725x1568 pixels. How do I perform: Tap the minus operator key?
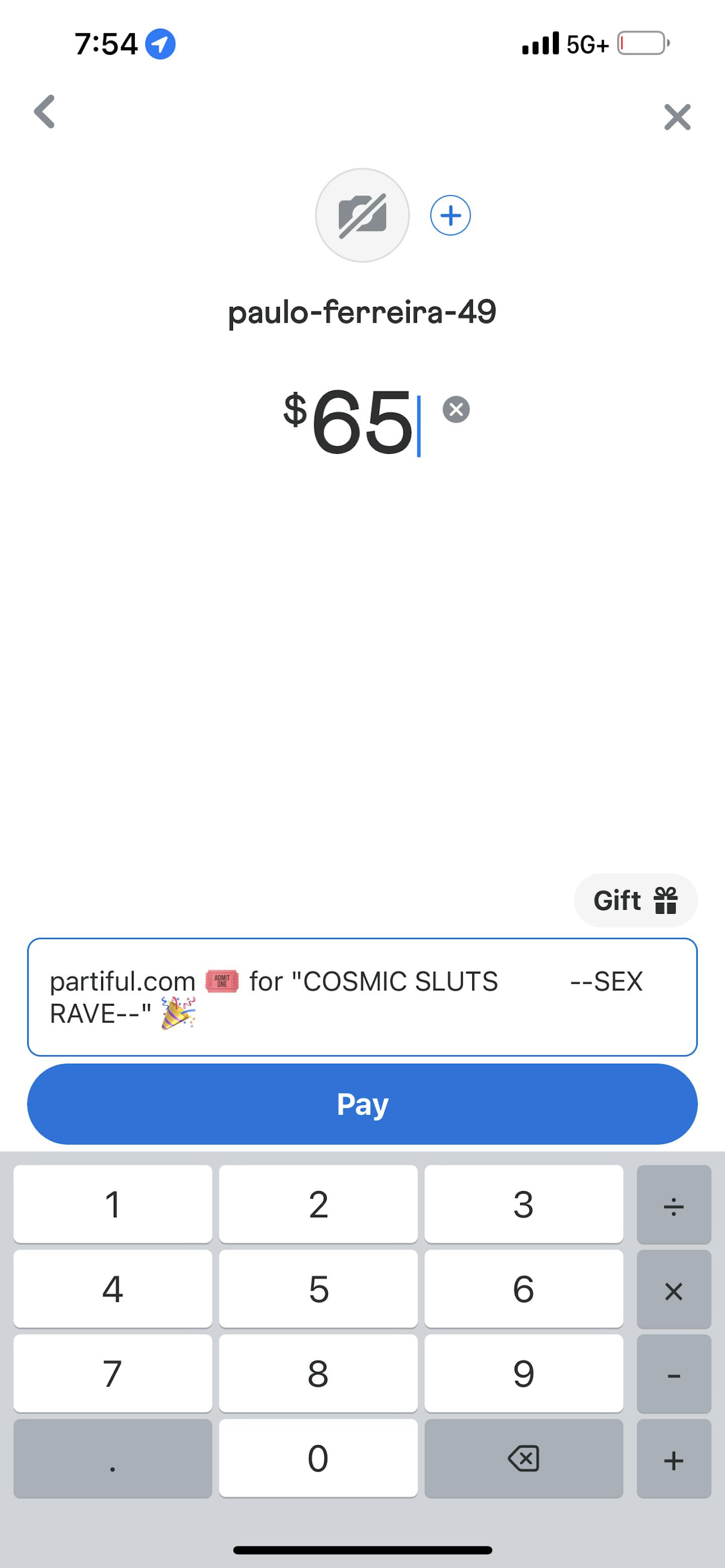click(673, 1374)
